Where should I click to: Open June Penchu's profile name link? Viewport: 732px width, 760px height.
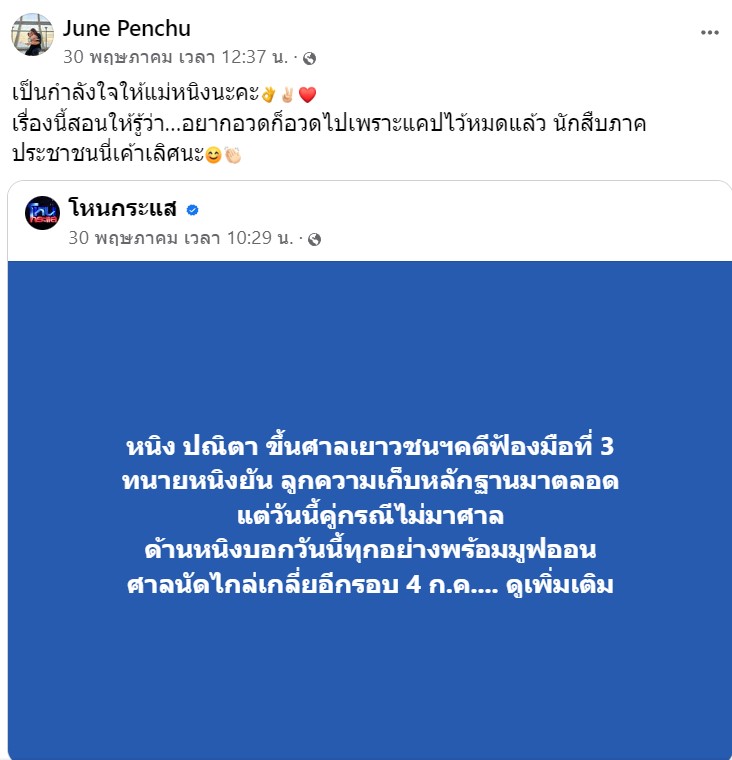coord(126,27)
